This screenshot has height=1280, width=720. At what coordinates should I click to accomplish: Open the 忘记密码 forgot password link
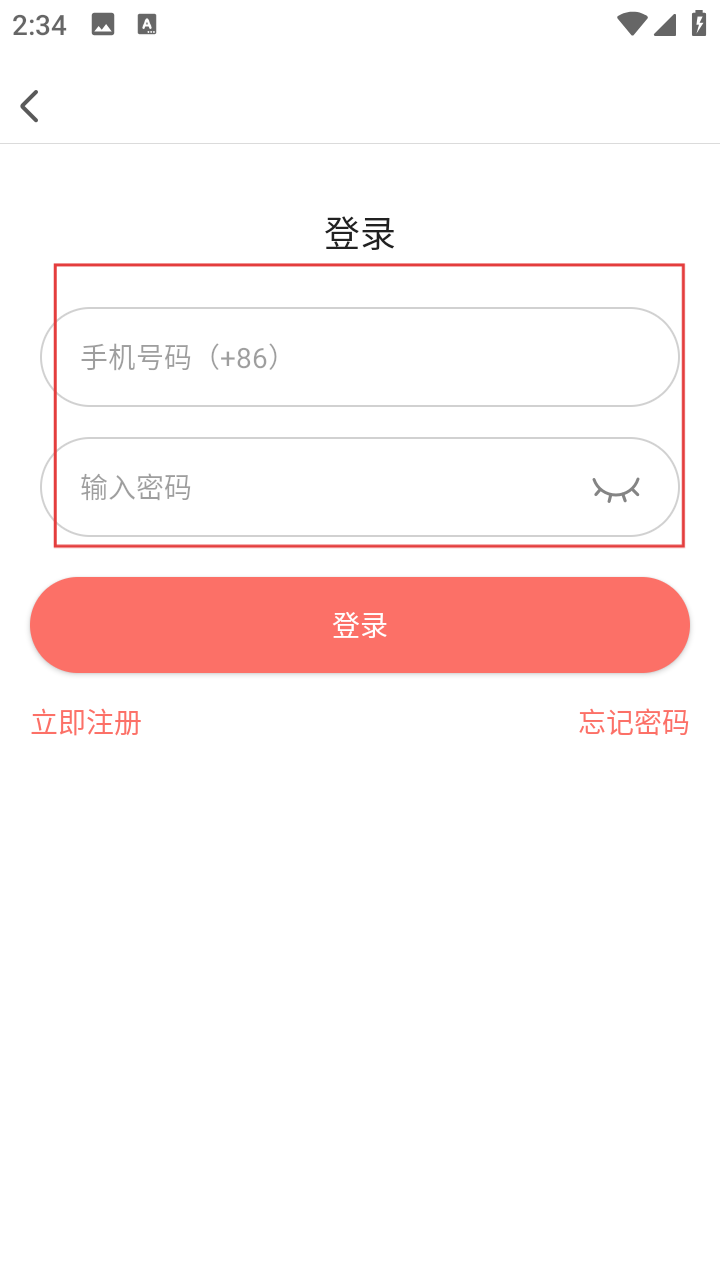click(x=633, y=722)
